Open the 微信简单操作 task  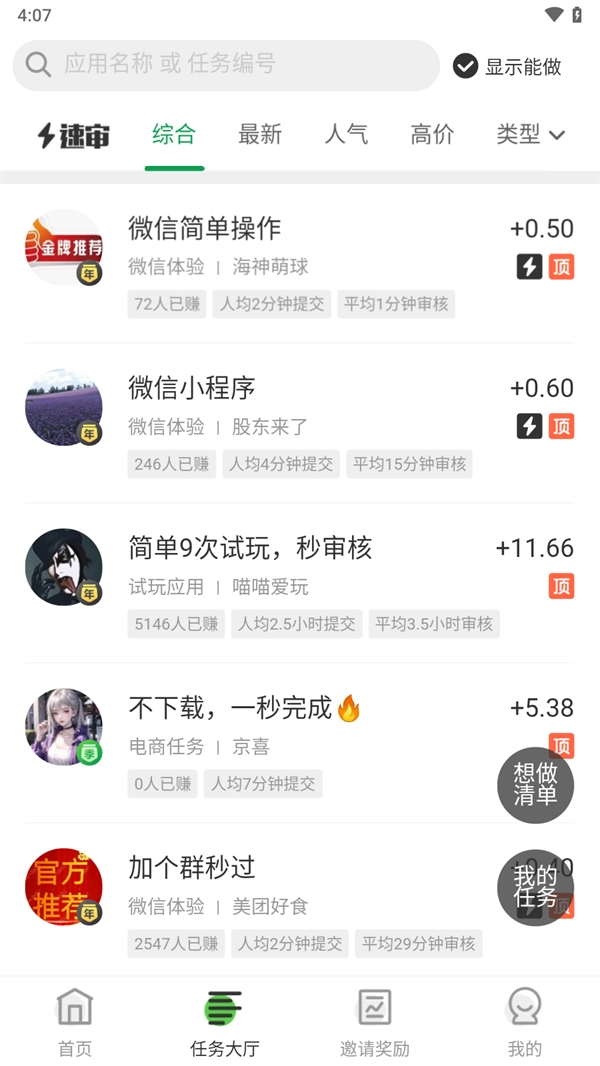pyautogui.click(x=300, y=262)
